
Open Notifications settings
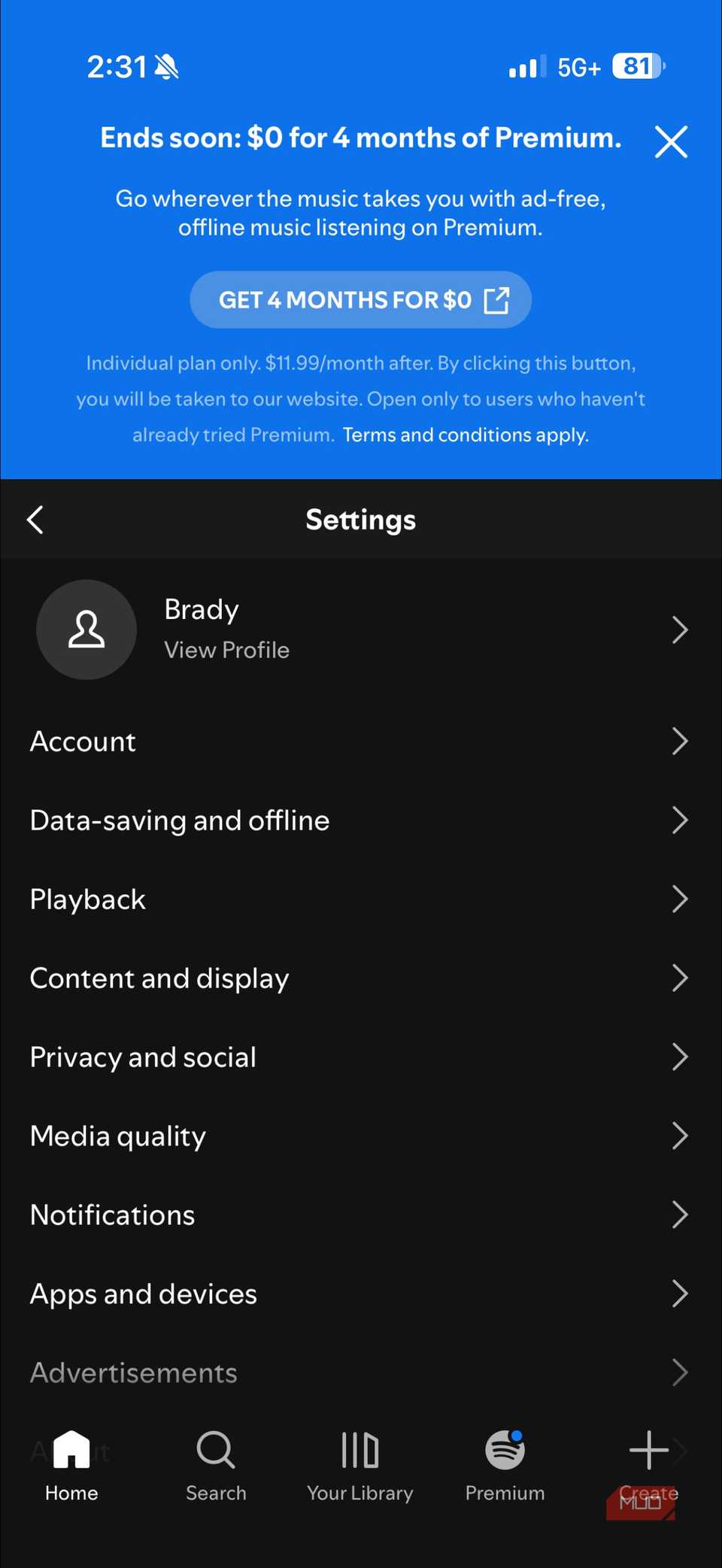361,1215
